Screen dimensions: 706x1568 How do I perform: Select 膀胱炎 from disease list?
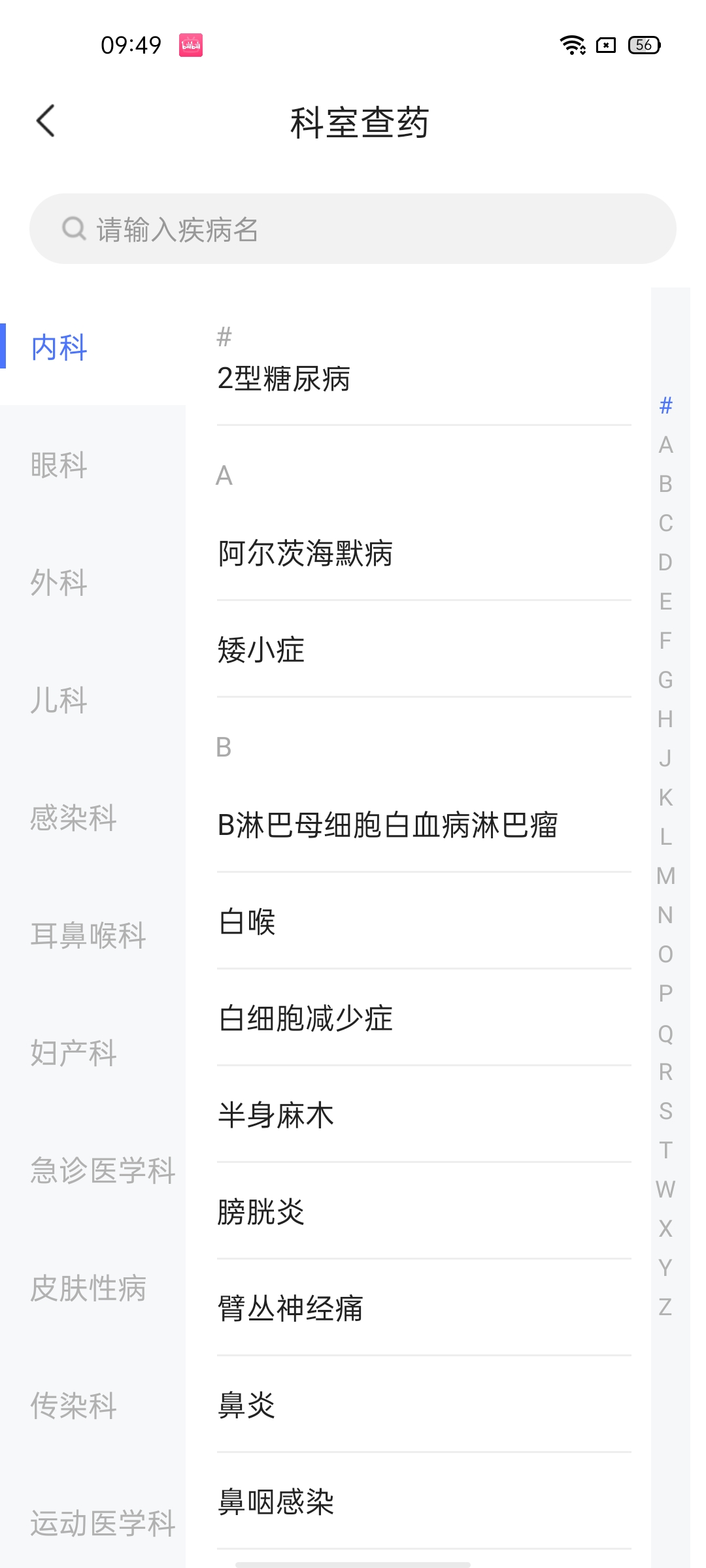[x=261, y=1213]
